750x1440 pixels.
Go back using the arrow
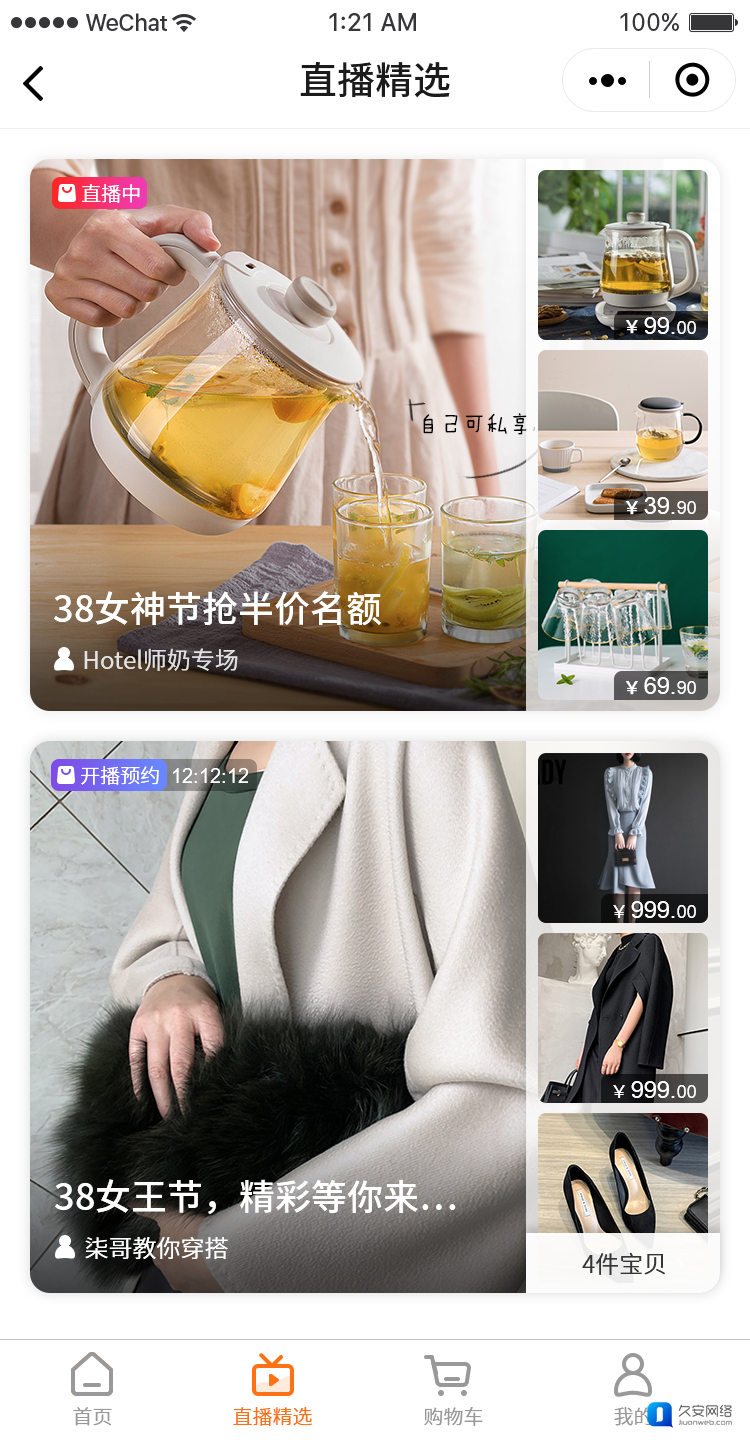(34, 83)
